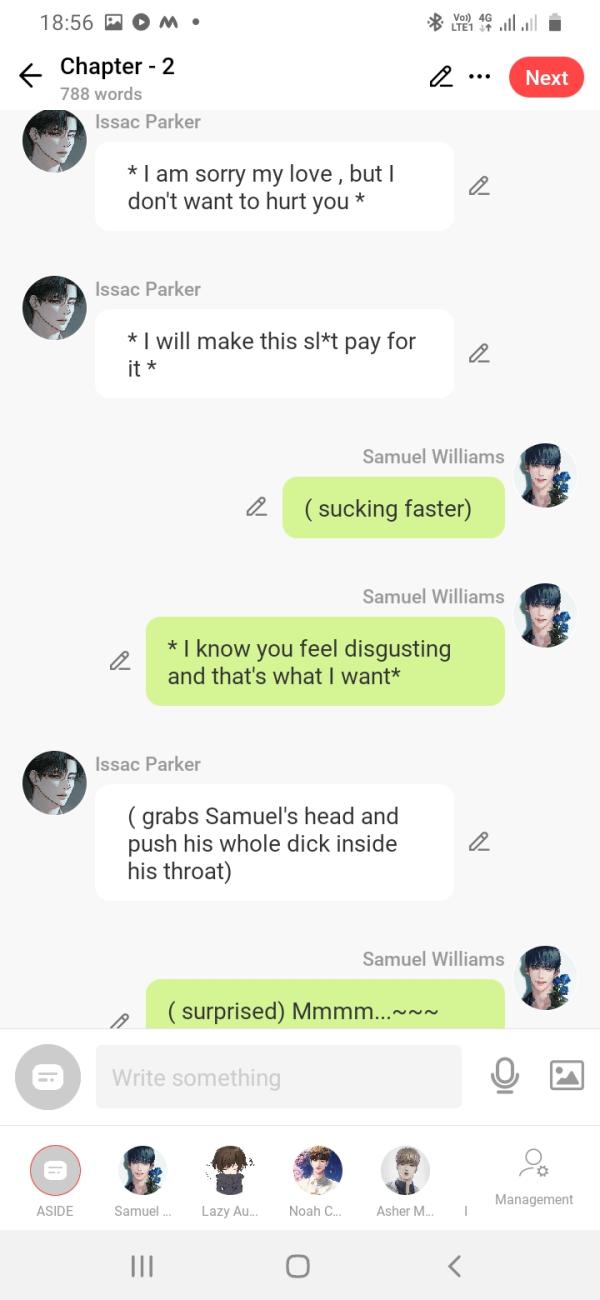600x1300 pixels.
Task: Open the three-dot overflow menu
Action: pyautogui.click(x=480, y=77)
